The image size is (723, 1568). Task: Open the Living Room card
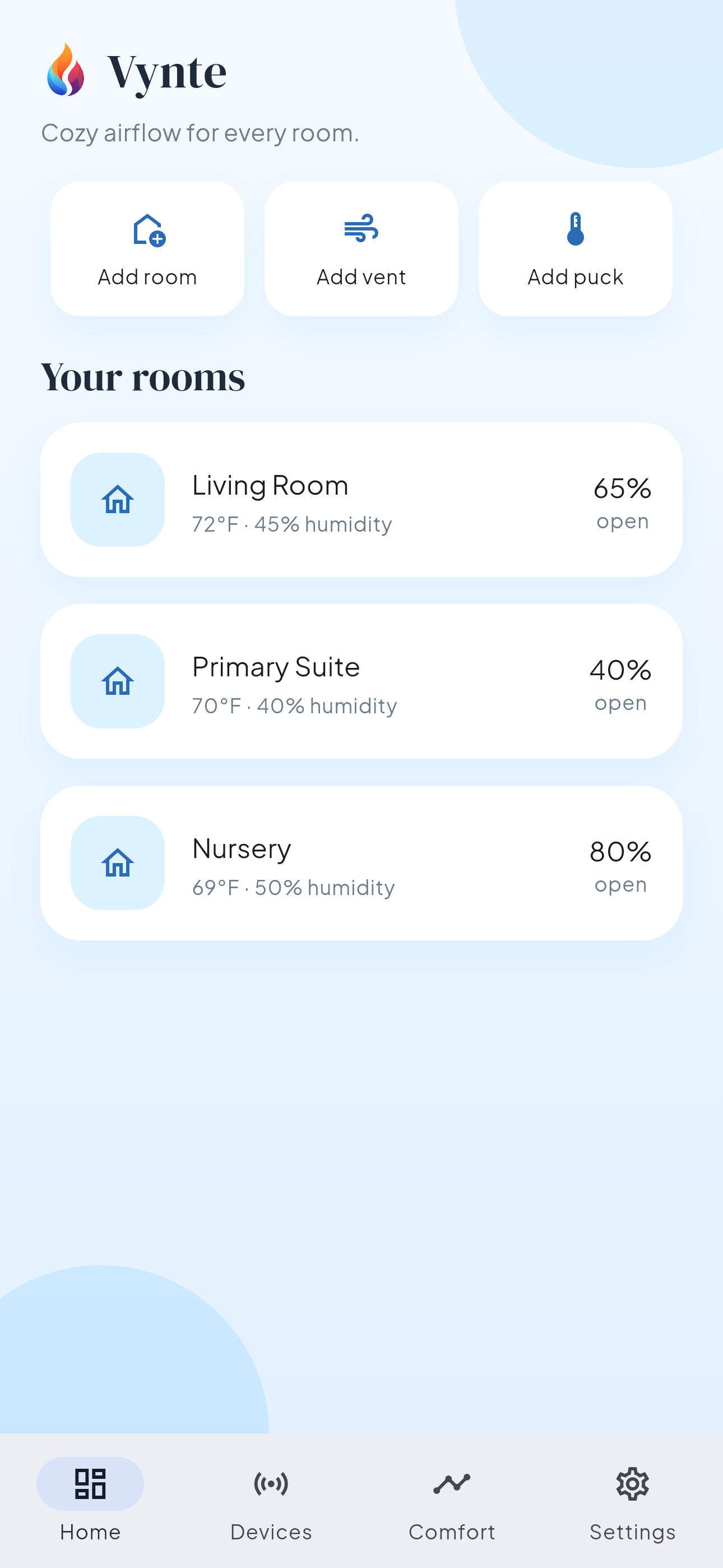pos(361,499)
